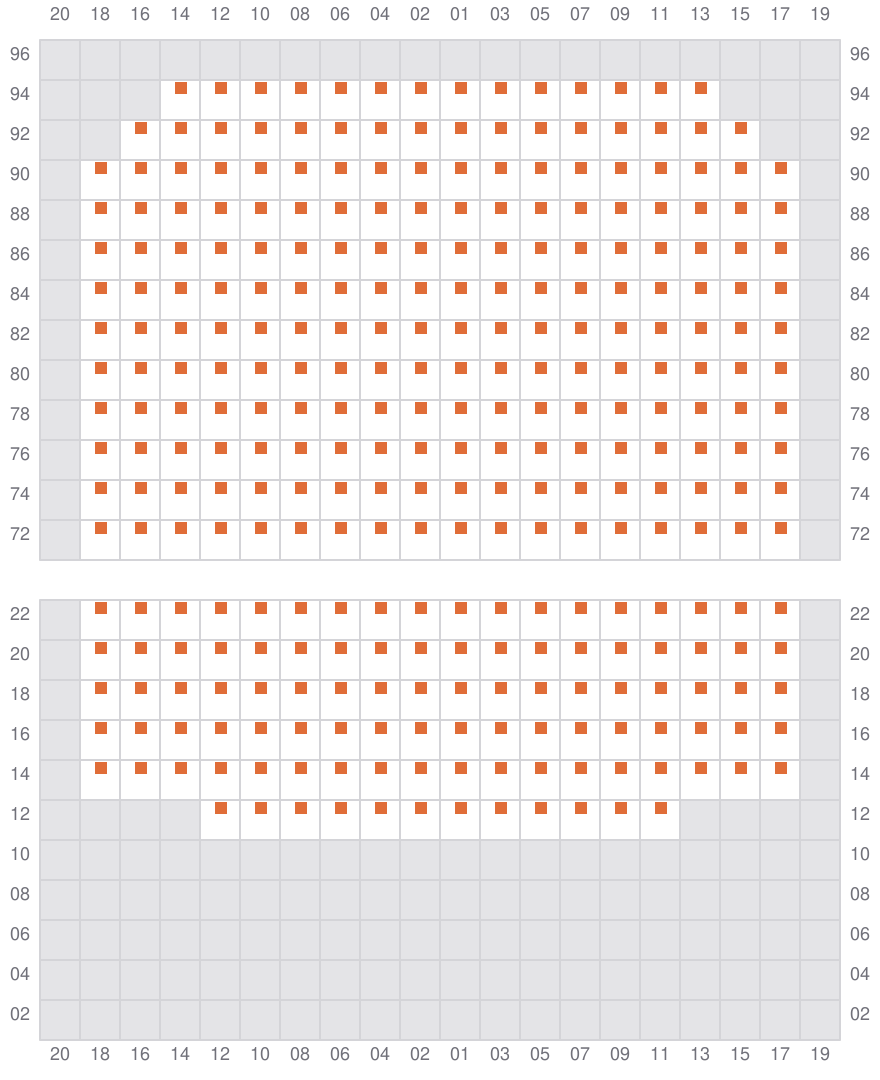The image size is (880, 1080).
Task: Select seat 01 in row 86
Action: [x=461, y=248]
